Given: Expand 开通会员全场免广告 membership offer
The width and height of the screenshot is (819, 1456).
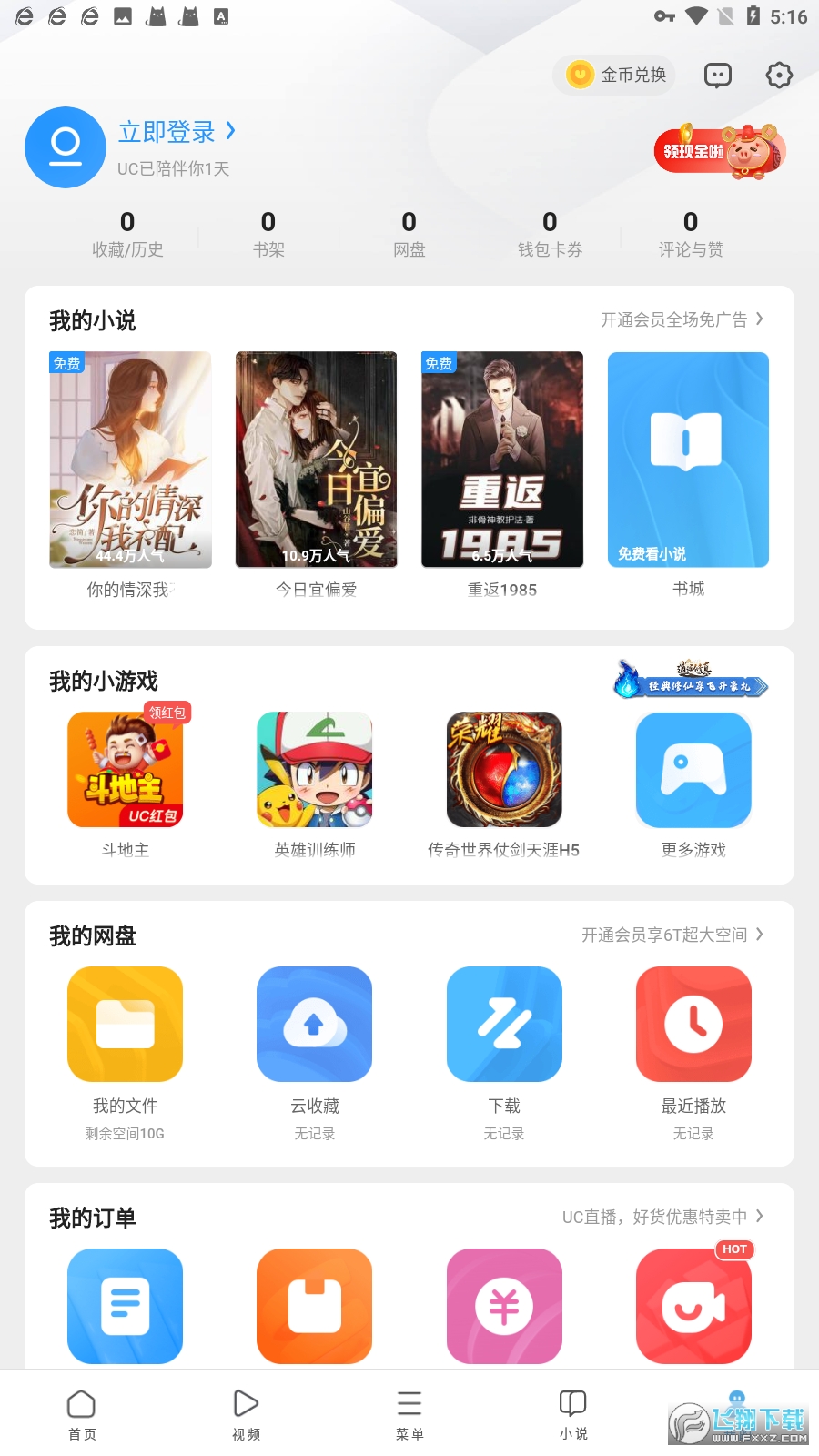Looking at the screenshot, I should [x=681, y=319].
